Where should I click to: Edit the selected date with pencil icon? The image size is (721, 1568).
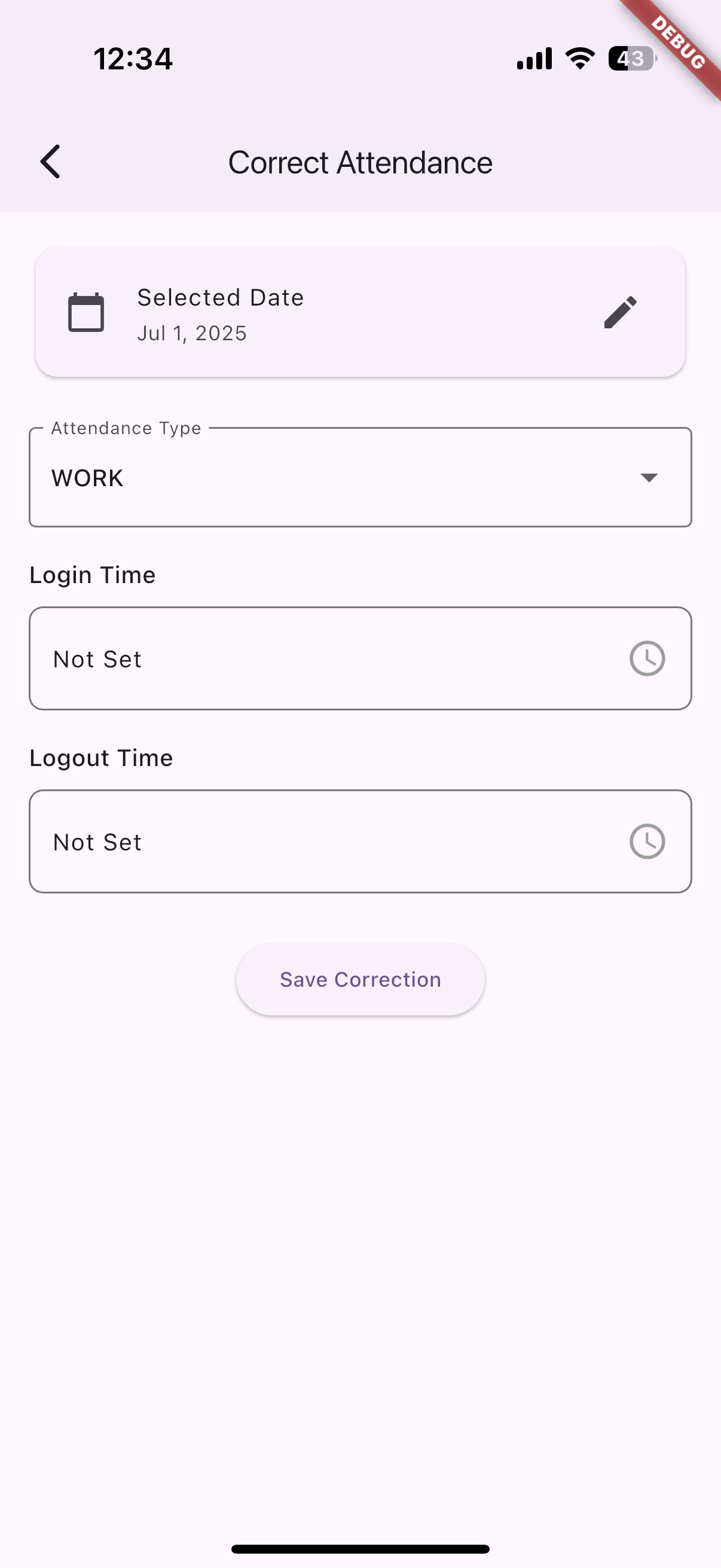(620, 312)
